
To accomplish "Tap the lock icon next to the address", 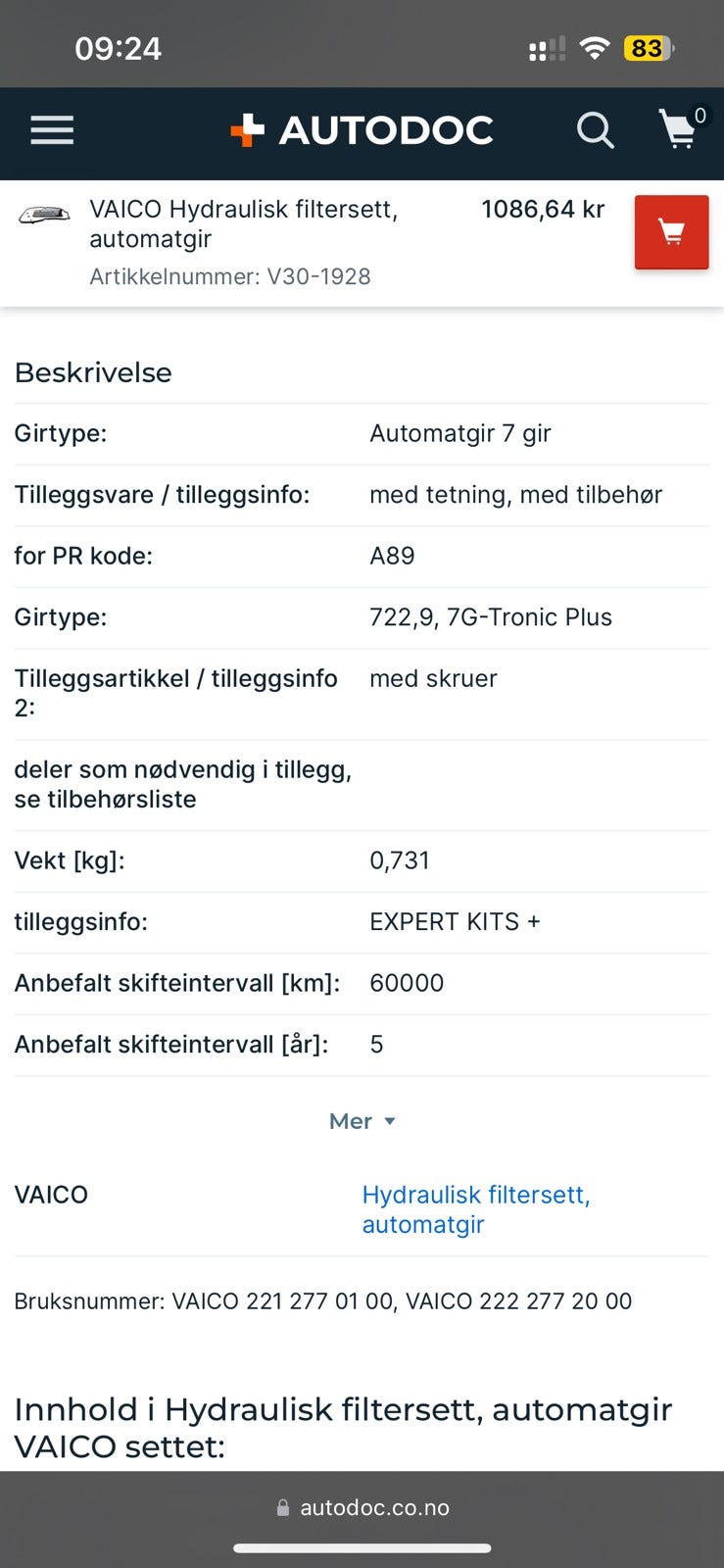I will pos(284,1508).
